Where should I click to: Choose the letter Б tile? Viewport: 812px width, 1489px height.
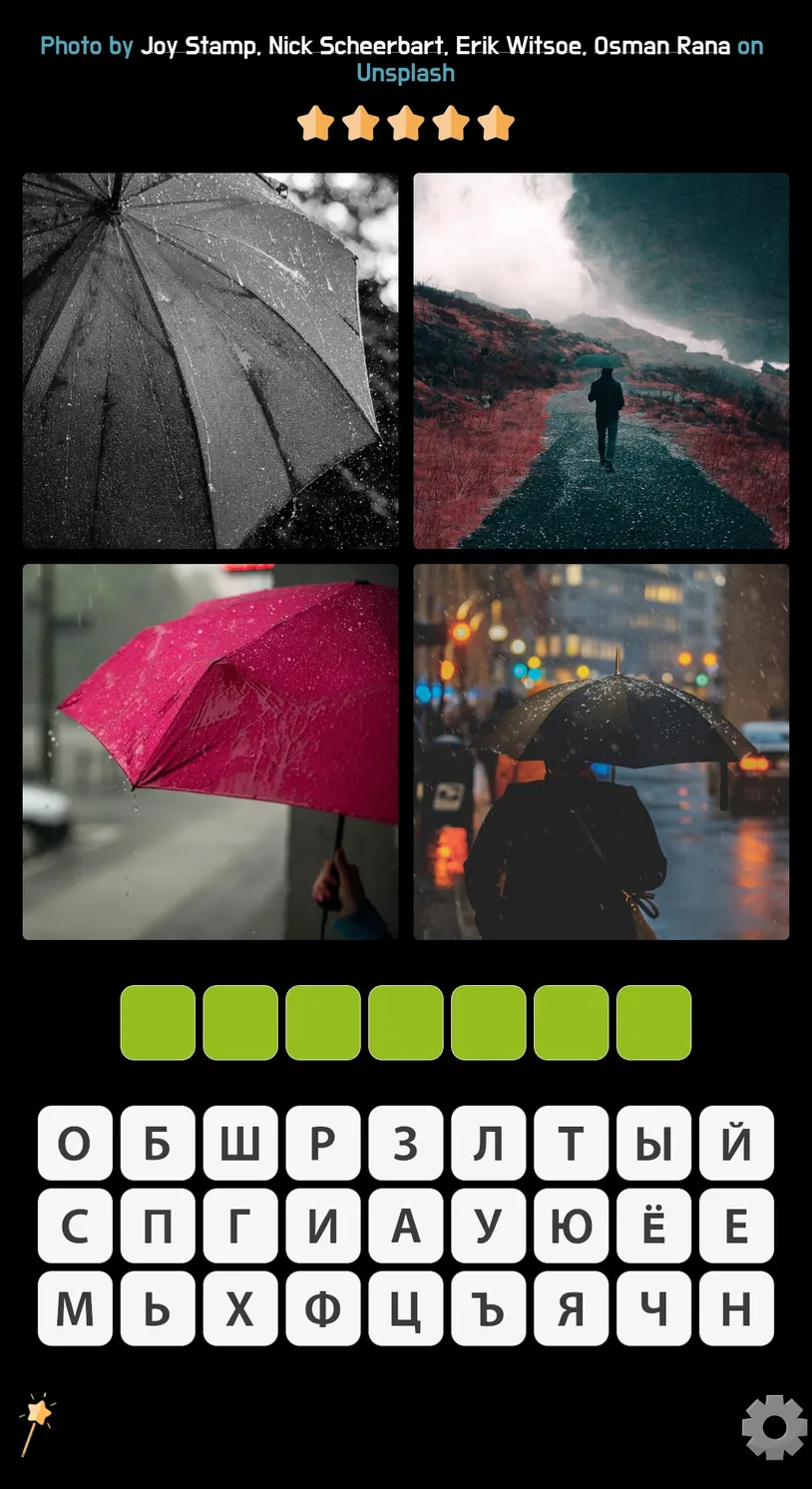coord(158,1143)
